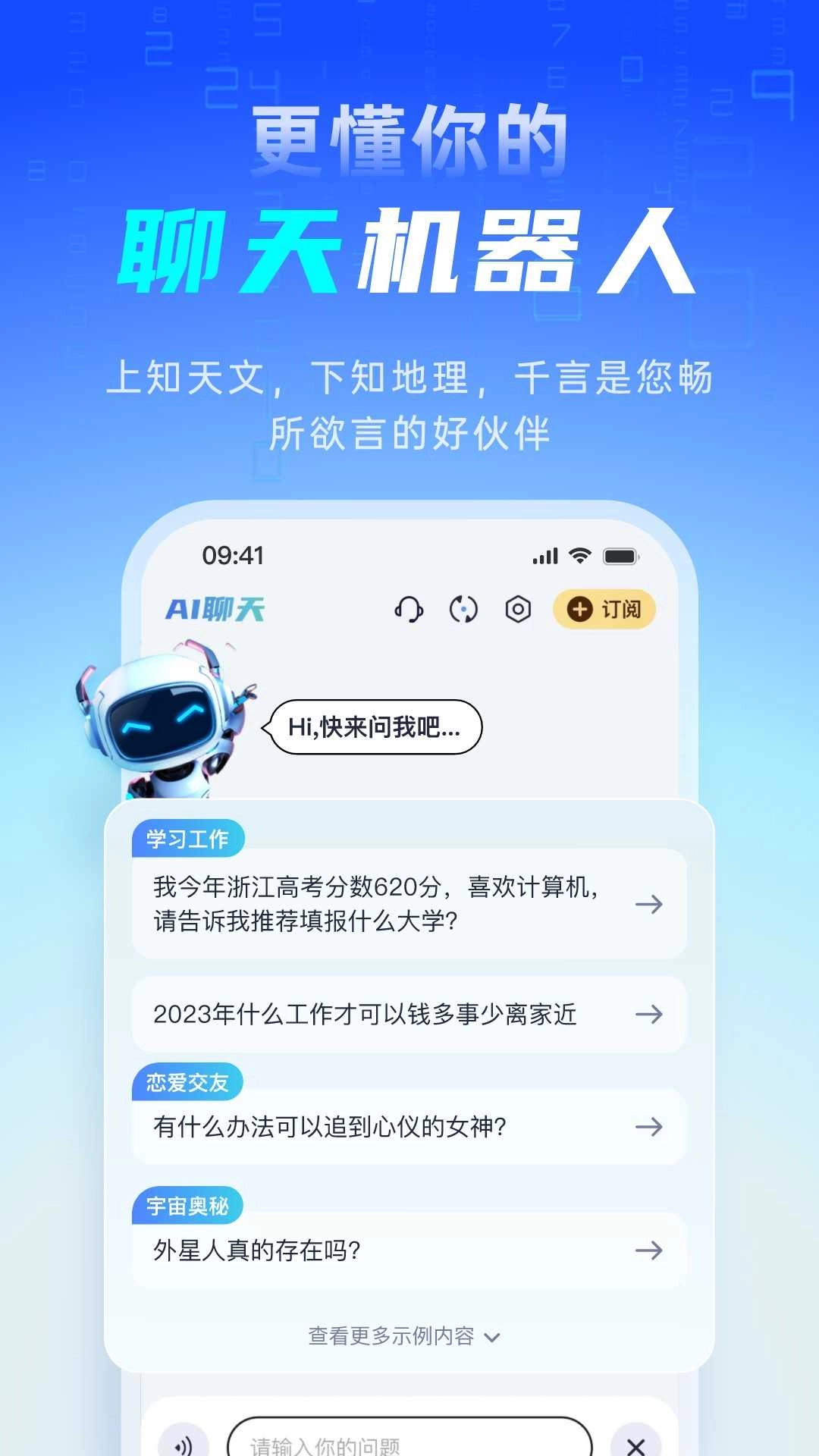Click the refresh conversation icon
The height and width of the screenshot is (1456, 819).
[464, 609]
